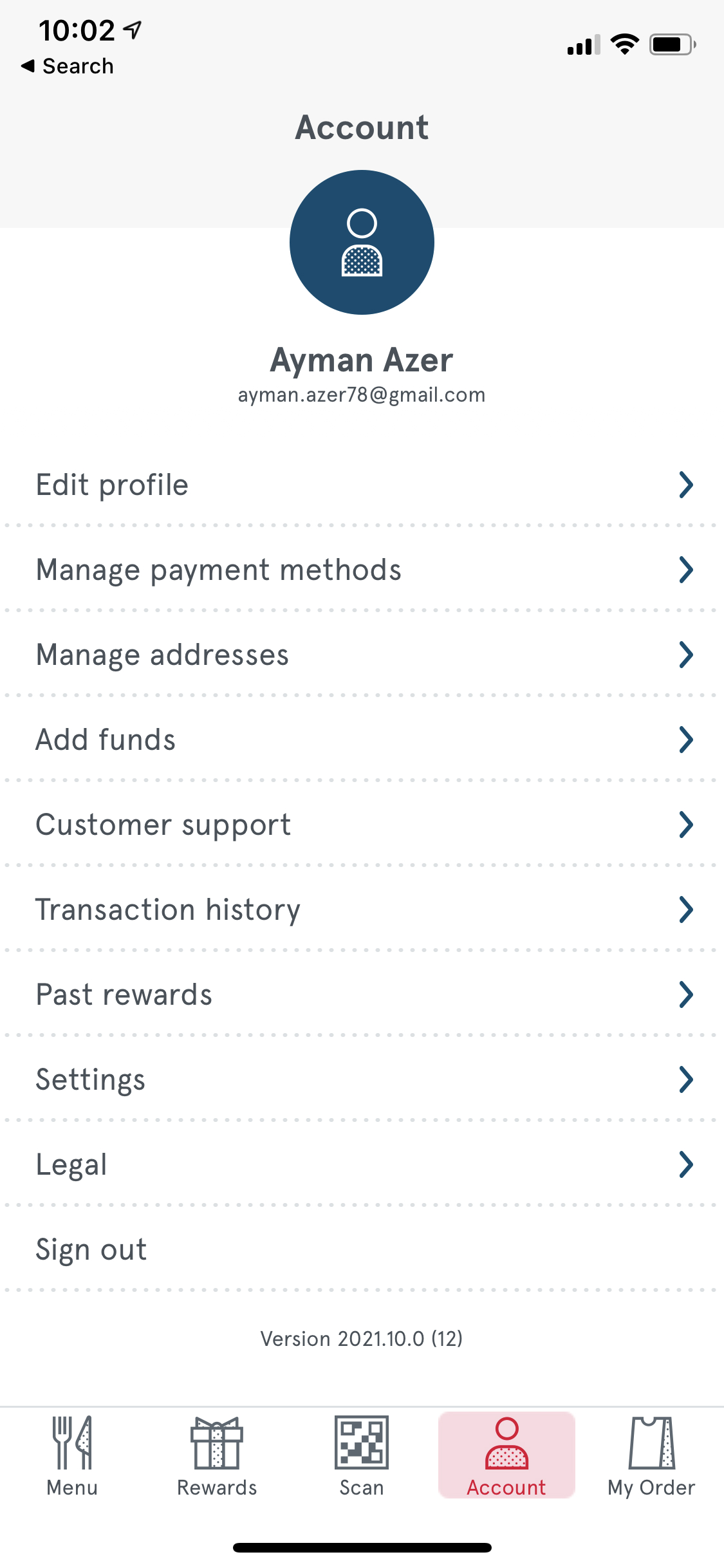
Task: View the Legal section
Action: click(362, 1164)
